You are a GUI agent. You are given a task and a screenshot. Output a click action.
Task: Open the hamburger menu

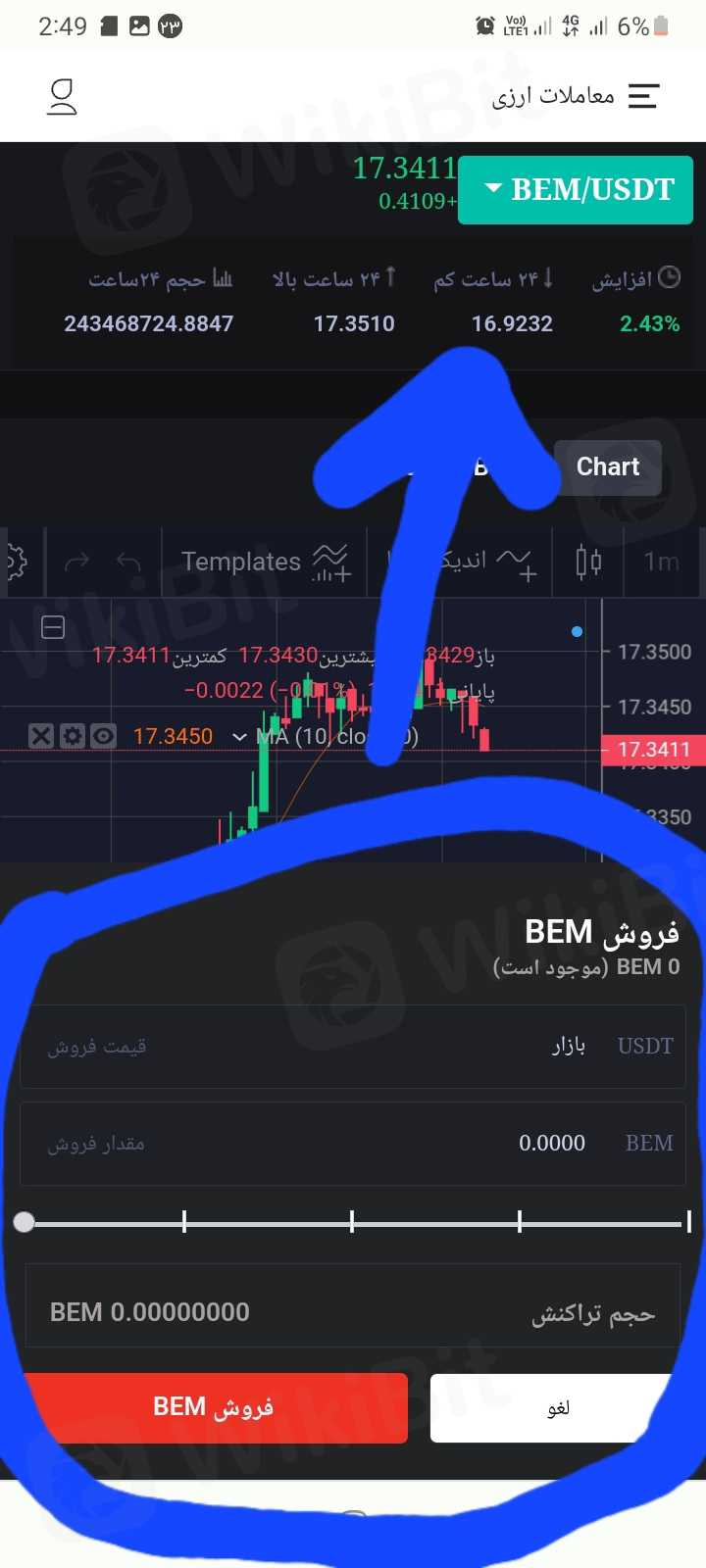pos(643,96)
